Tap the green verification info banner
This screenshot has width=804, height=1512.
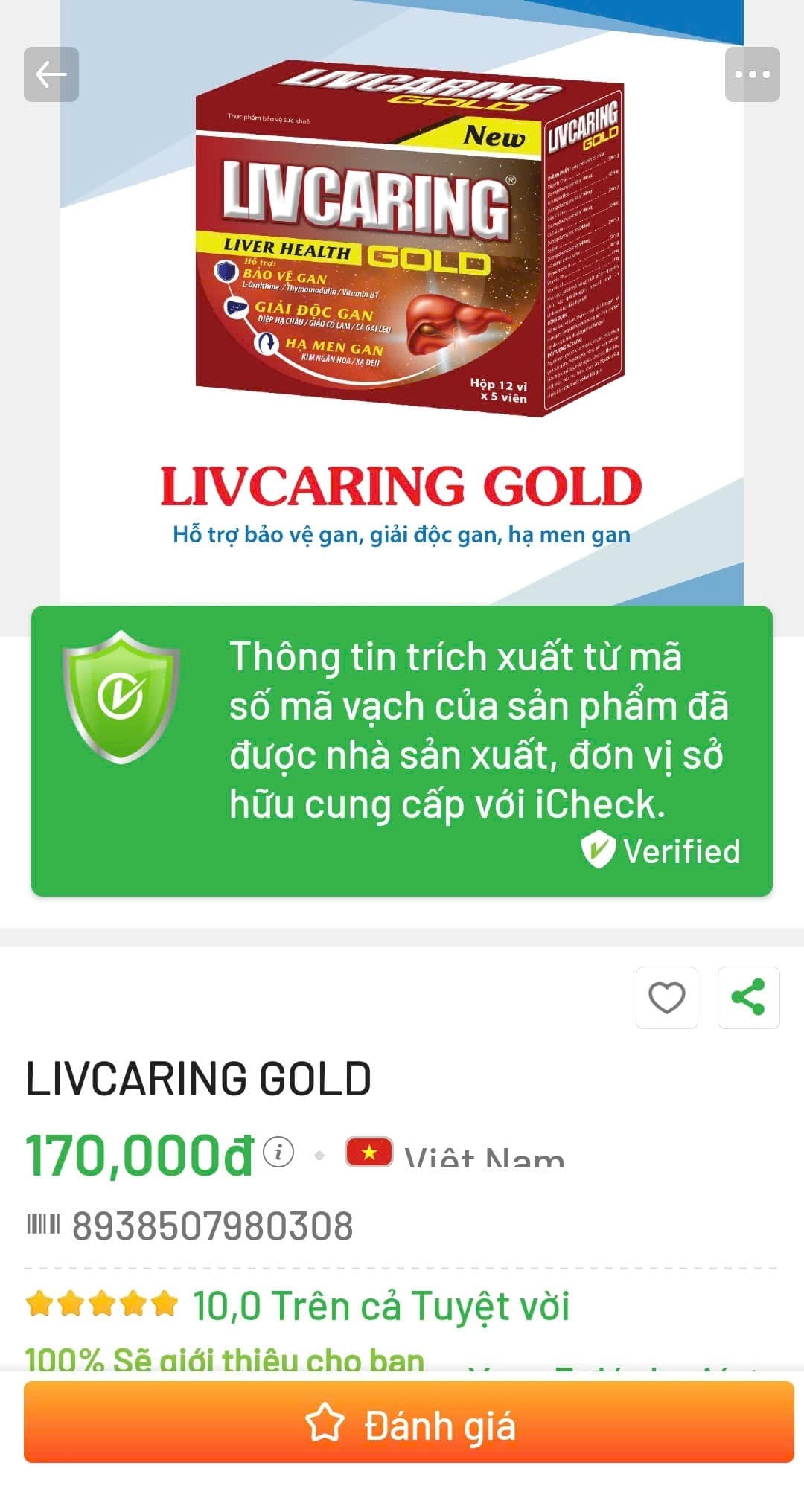[402, 752]
